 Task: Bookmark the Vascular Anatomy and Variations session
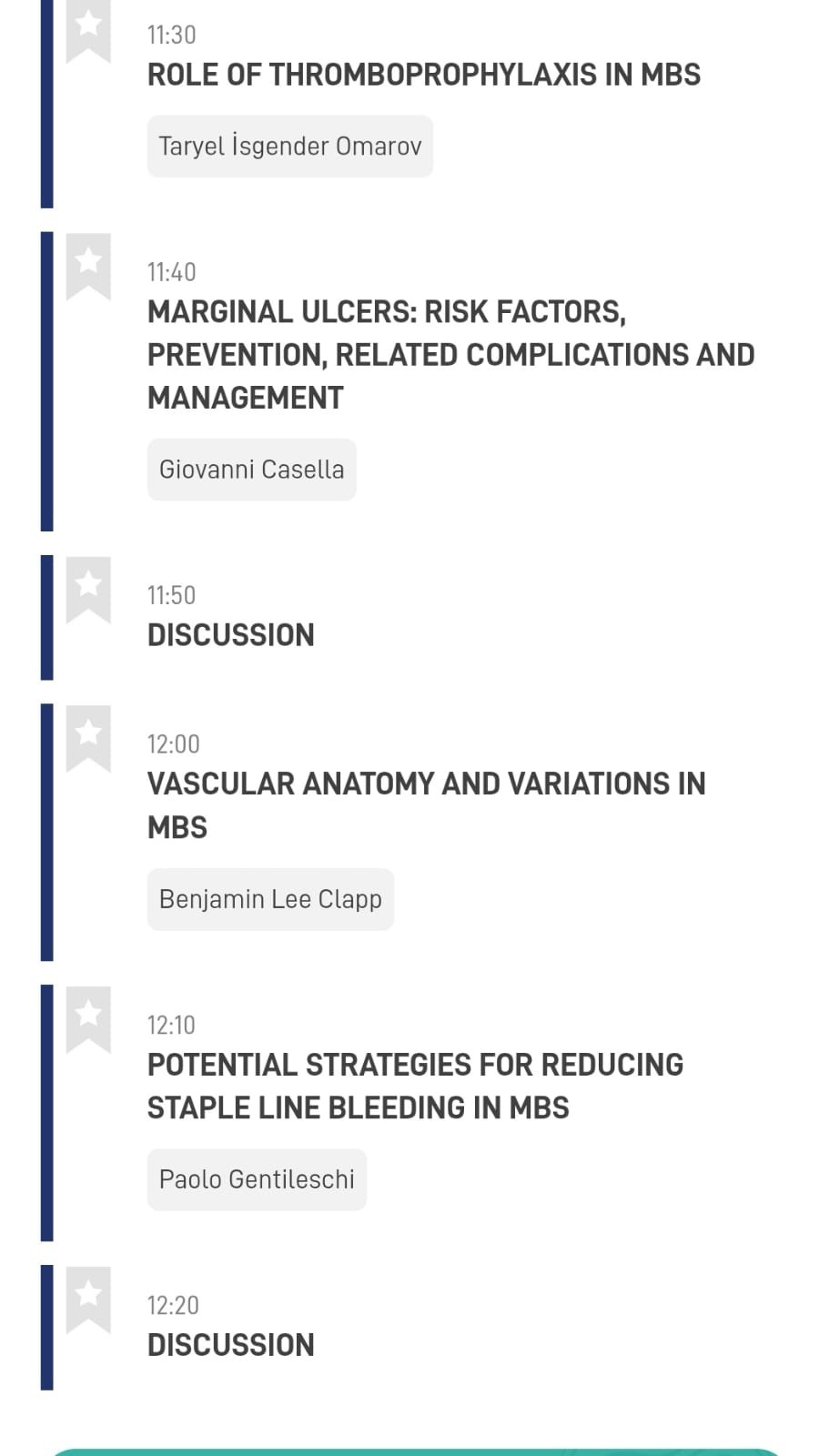click(x=88, y=736)
